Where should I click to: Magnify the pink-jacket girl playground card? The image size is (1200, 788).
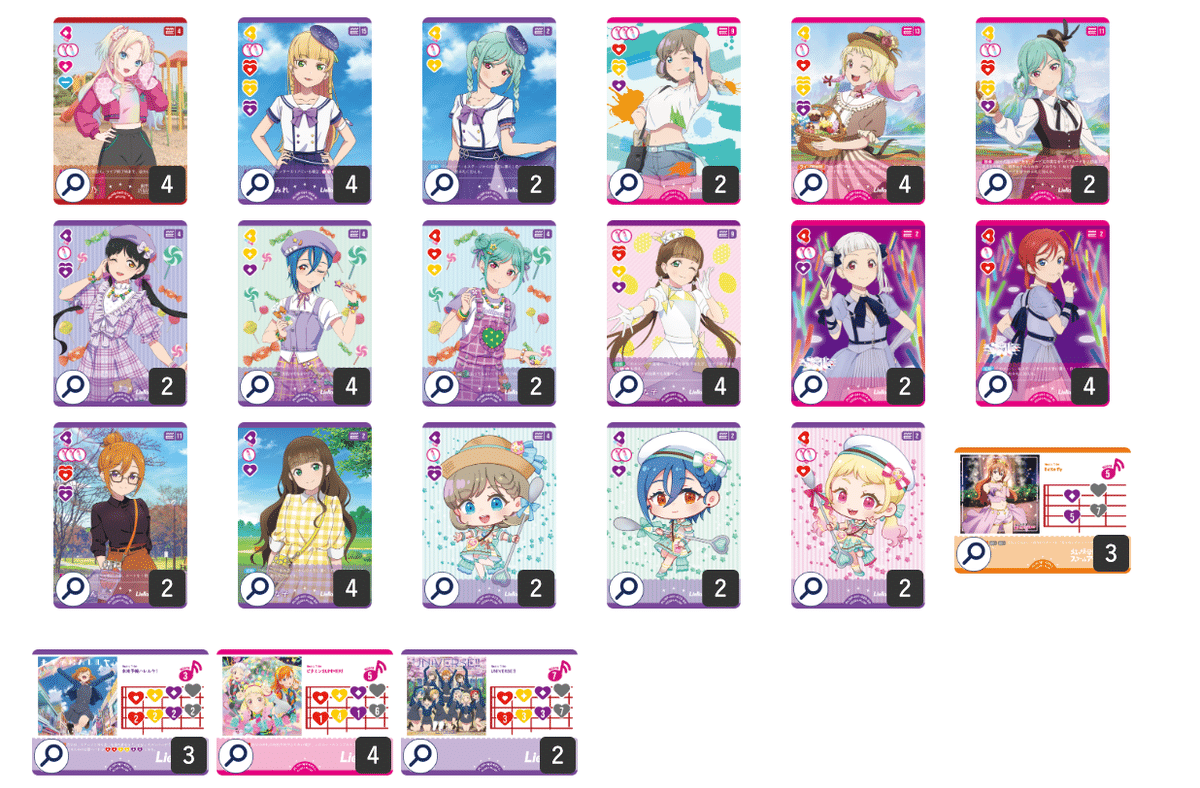[74, 184]
